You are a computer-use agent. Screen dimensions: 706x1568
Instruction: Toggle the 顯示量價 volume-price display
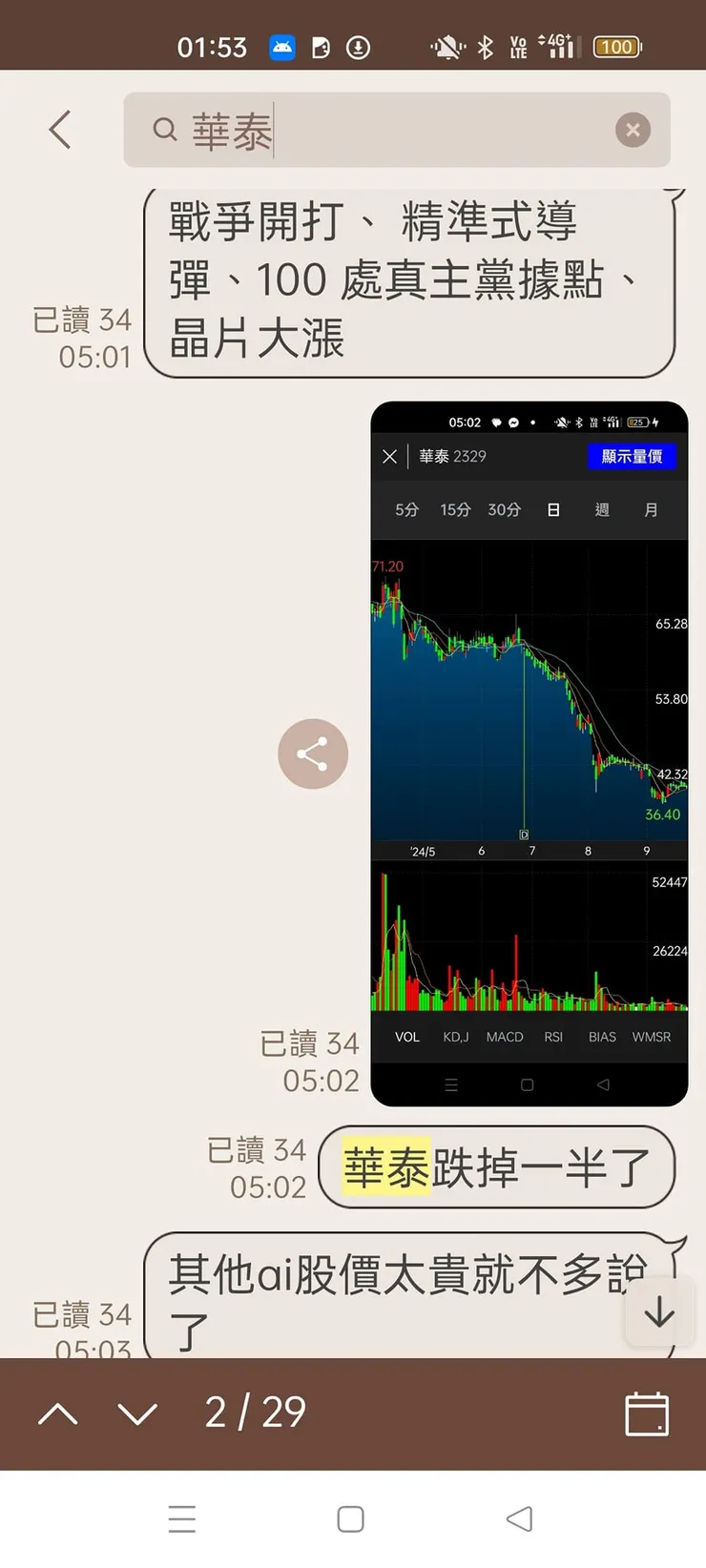tap(633, 456)
